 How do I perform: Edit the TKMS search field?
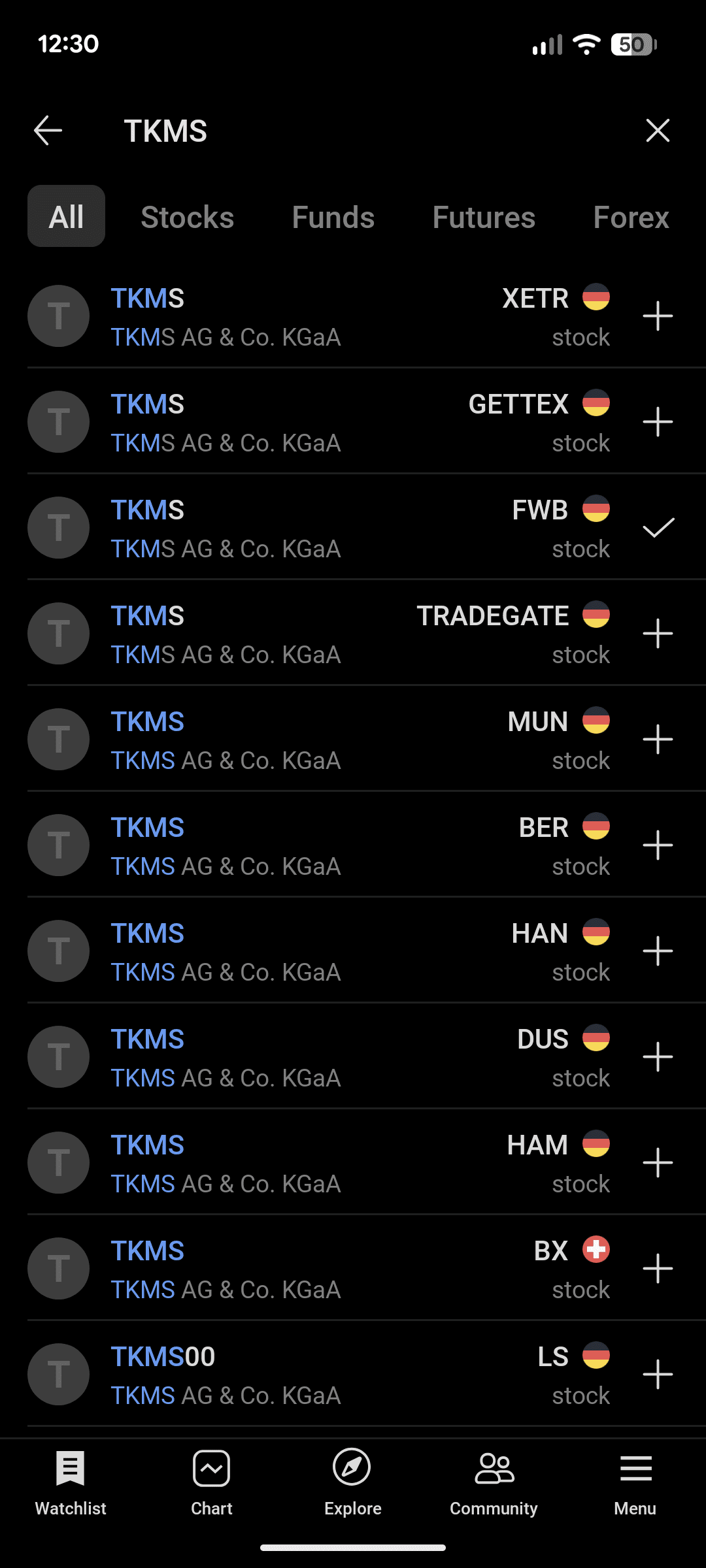[x=327, y=131]
